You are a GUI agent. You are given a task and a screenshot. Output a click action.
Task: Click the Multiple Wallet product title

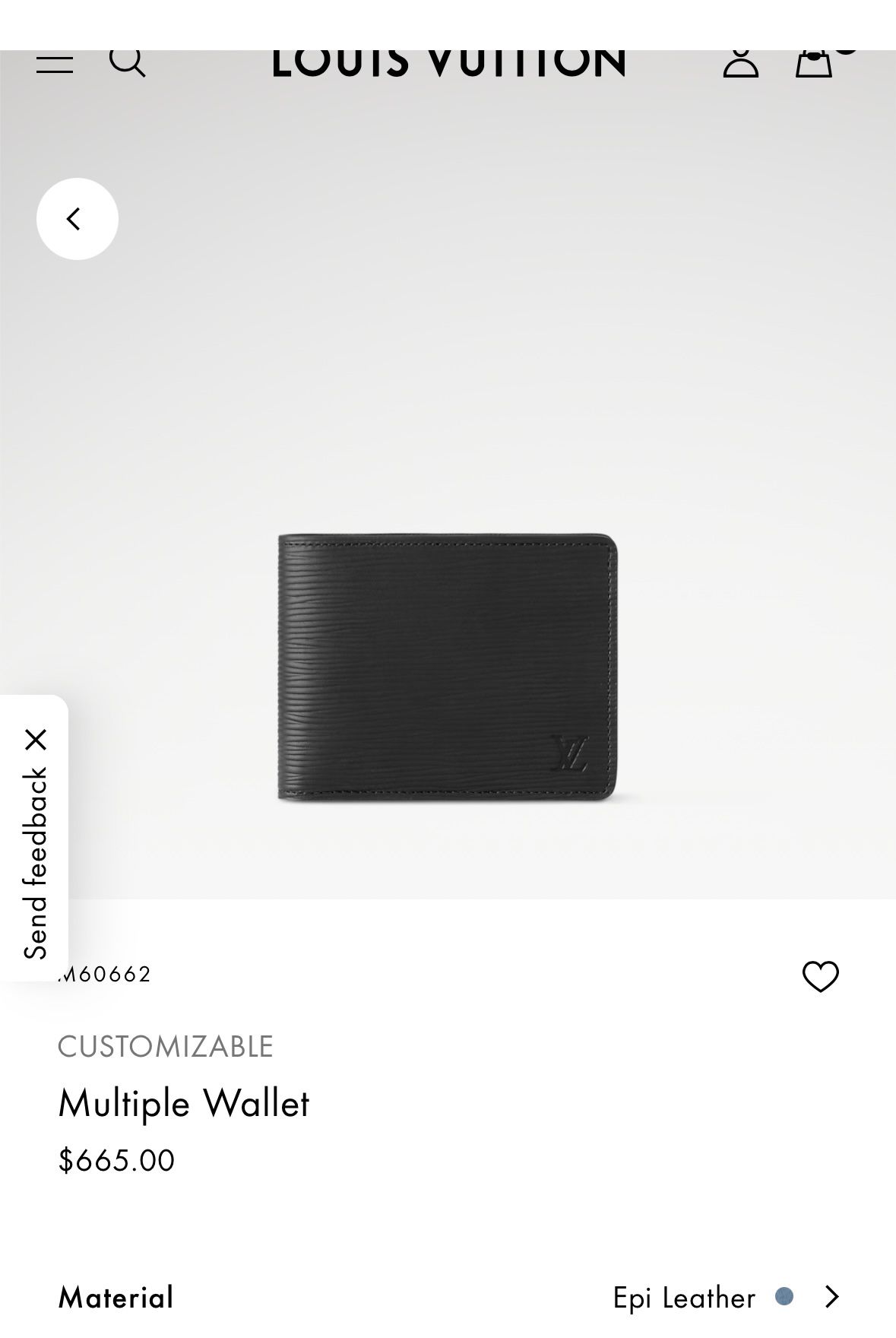[x=184, y=1102]
